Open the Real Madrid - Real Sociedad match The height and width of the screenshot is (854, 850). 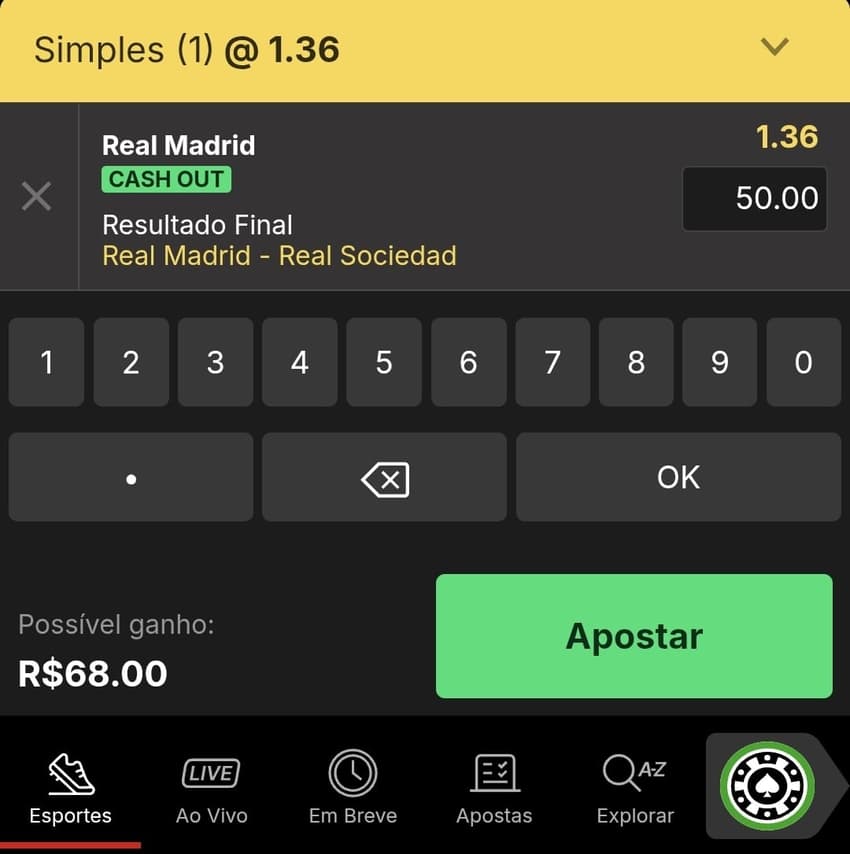(279, 256)
